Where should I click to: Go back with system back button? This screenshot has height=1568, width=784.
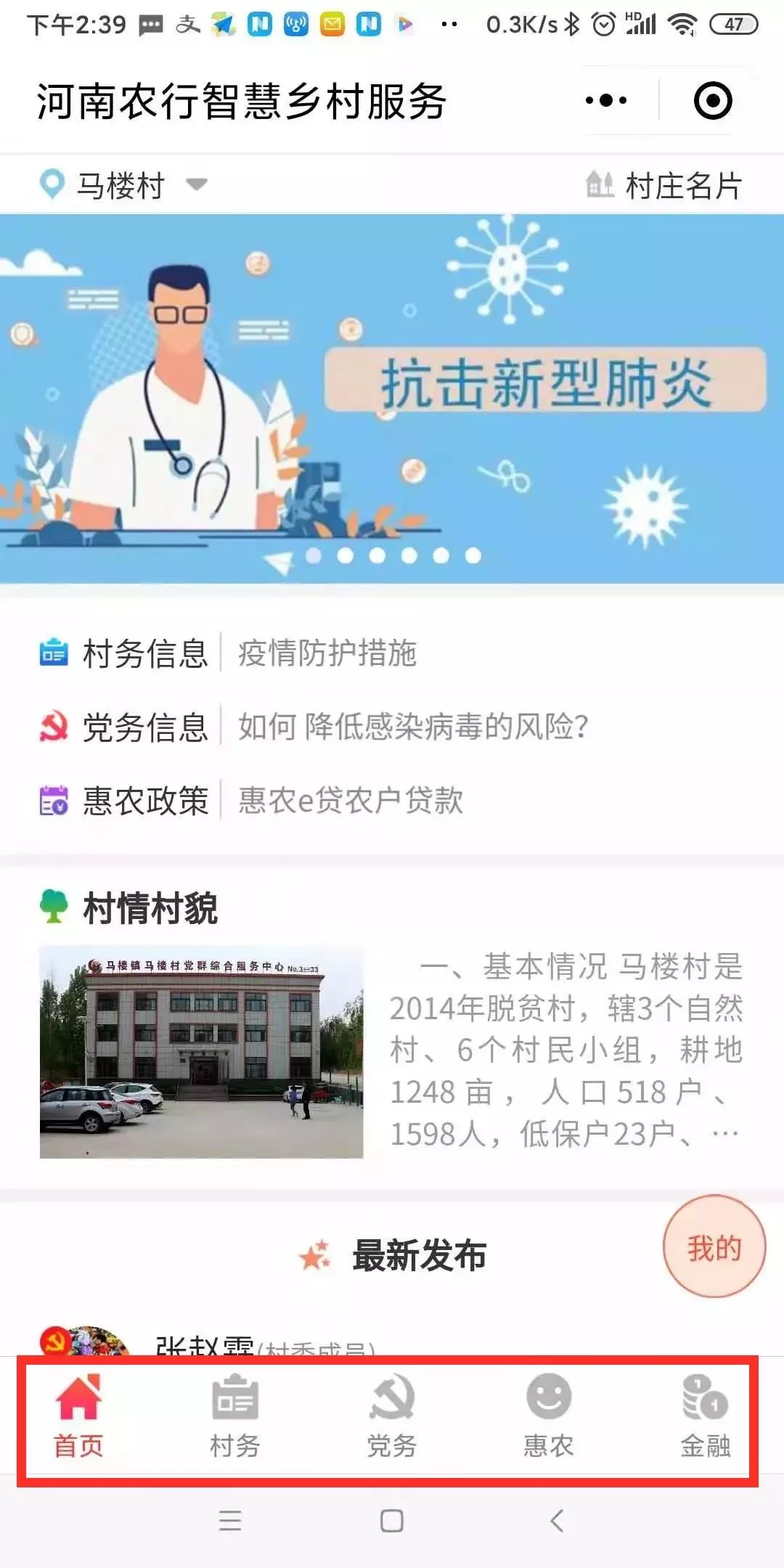(557, 1521)
